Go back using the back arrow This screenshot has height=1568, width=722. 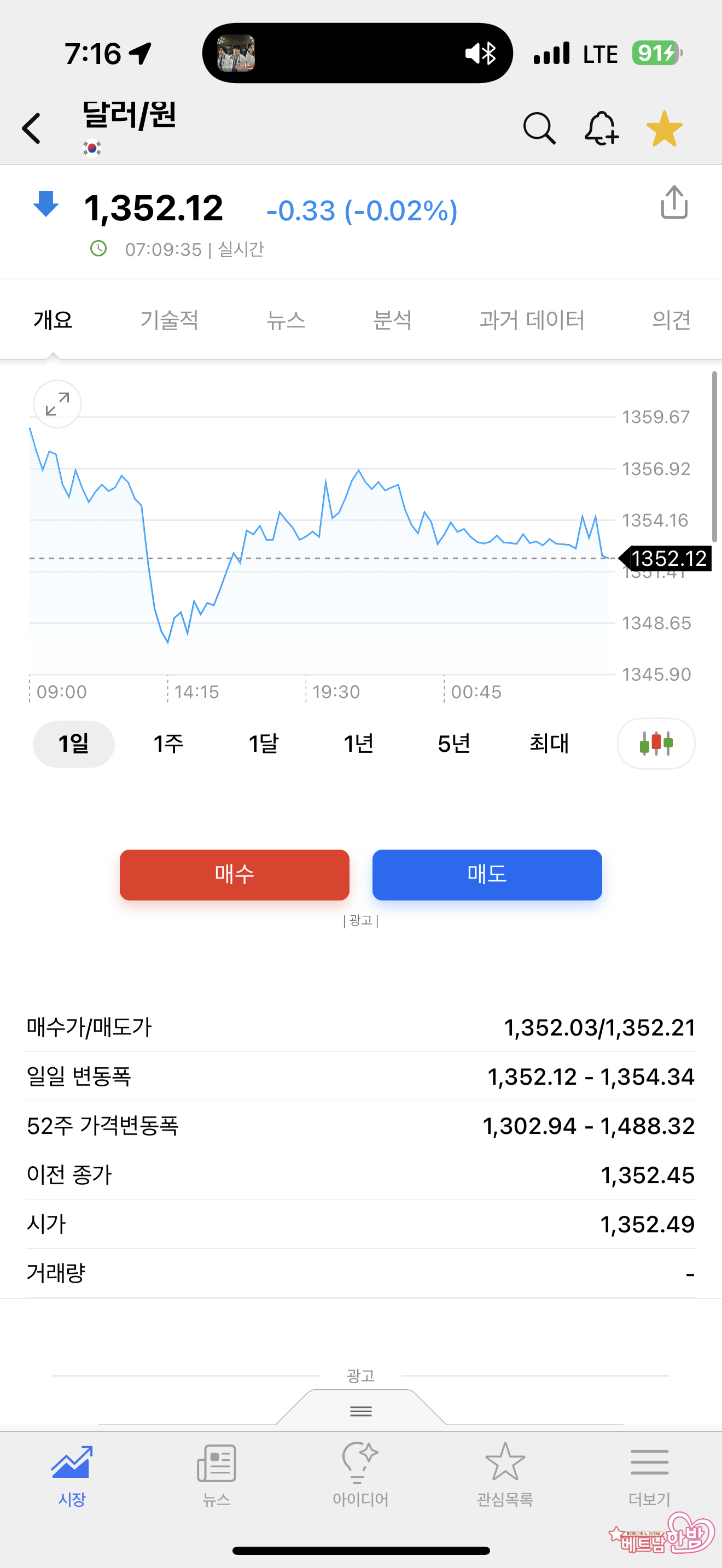pos(32,128)
